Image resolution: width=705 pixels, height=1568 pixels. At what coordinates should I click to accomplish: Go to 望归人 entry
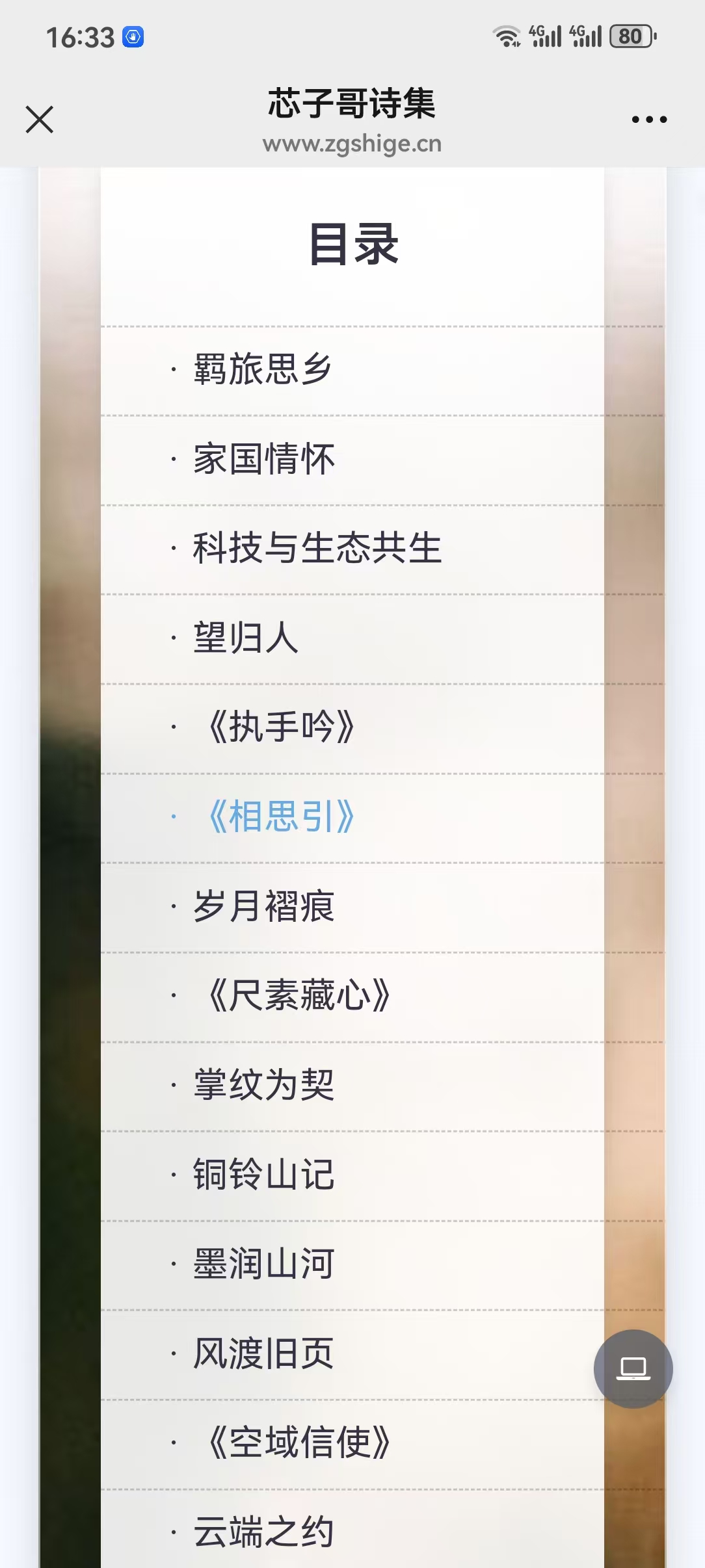point(246,638)
